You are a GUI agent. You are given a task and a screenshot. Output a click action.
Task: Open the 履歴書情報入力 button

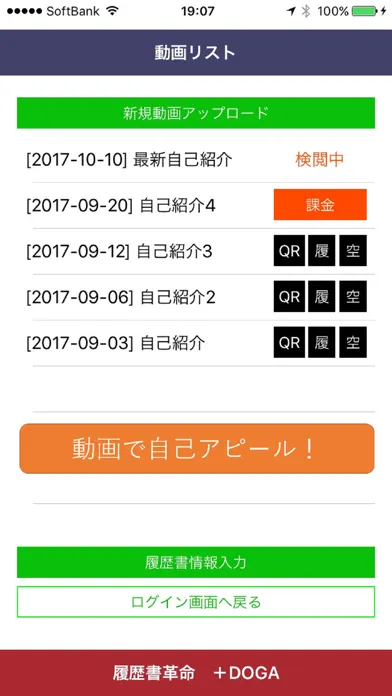click(196, 562)
